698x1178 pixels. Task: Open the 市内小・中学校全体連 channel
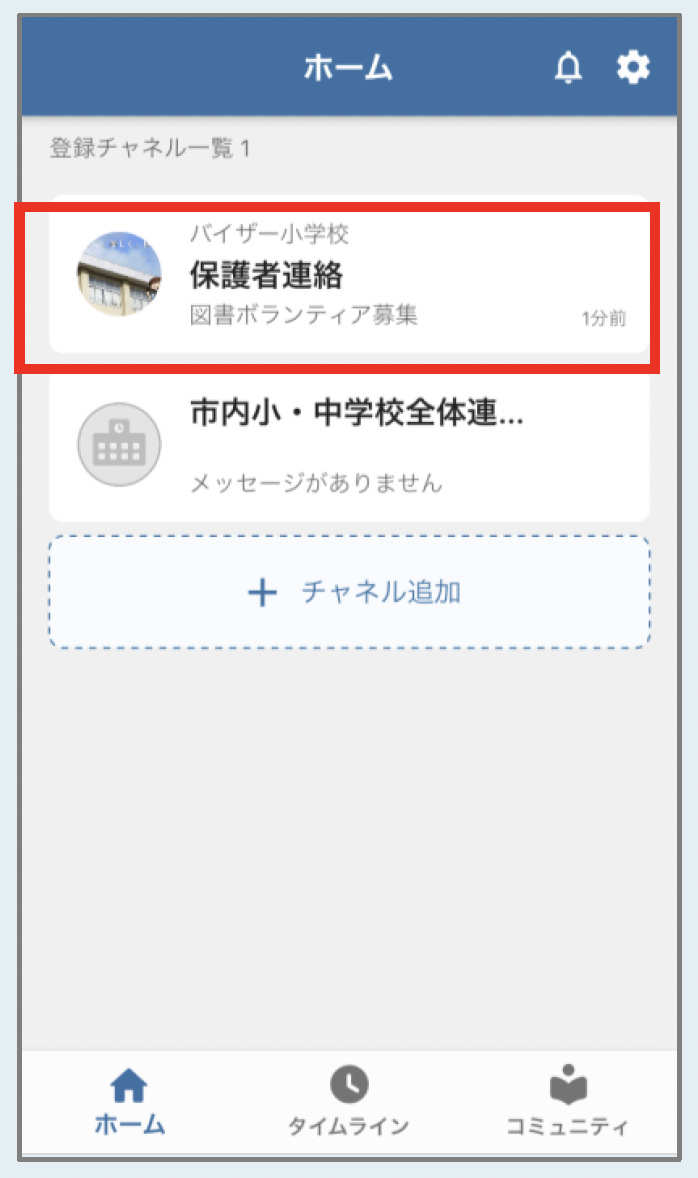[349, 446]
